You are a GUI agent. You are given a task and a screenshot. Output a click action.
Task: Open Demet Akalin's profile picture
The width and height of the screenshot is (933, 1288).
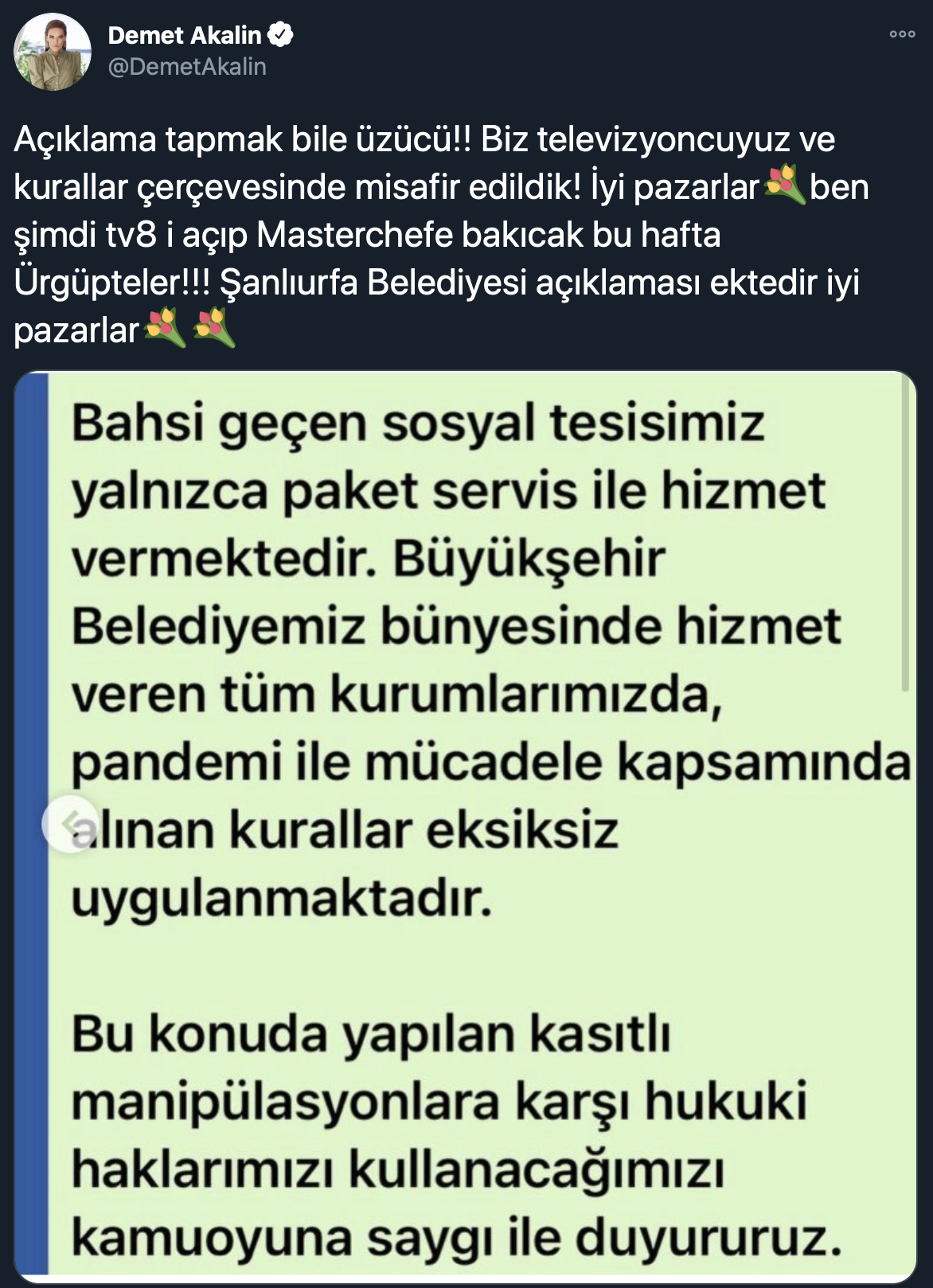tap(53, 52)
